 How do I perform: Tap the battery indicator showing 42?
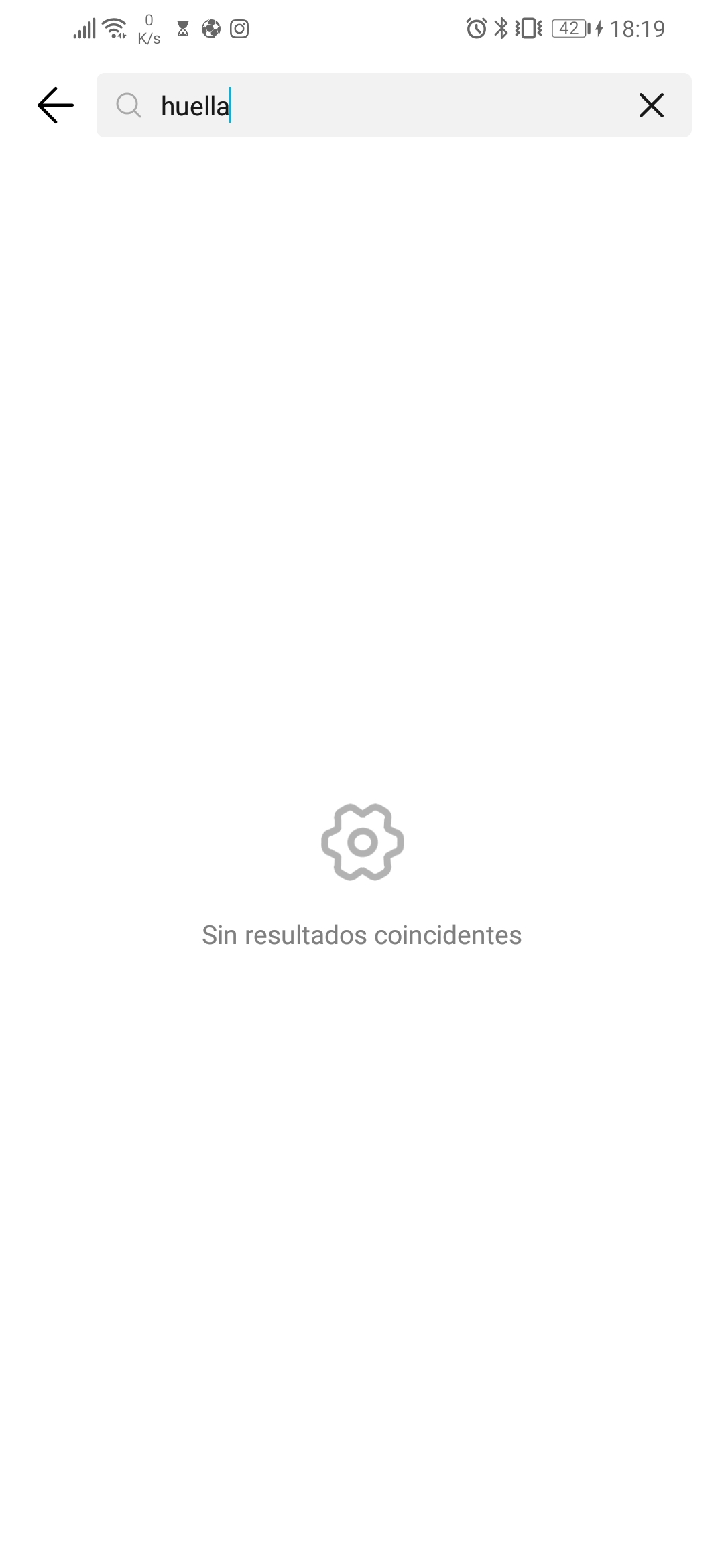tap(569, 28)
